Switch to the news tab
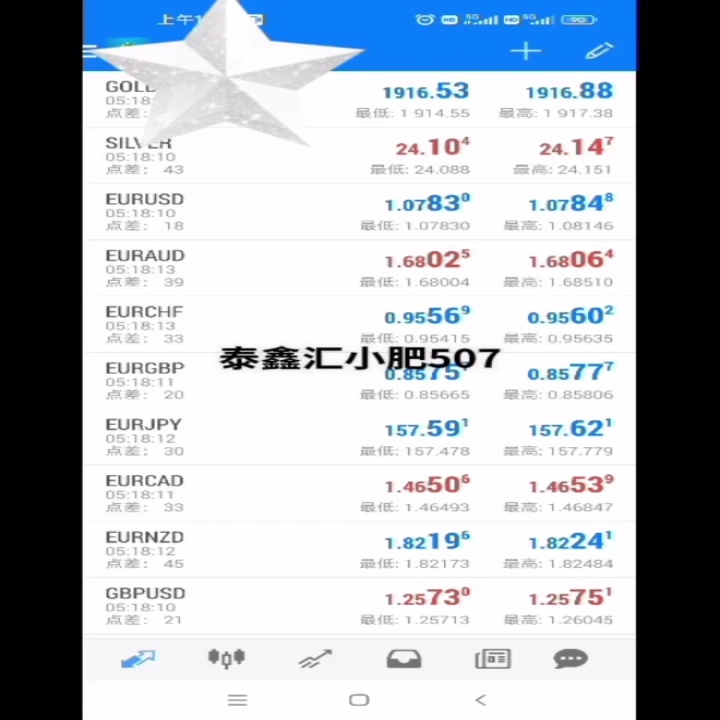Viewport: 720px width, 720px height. tap(493, 658)
